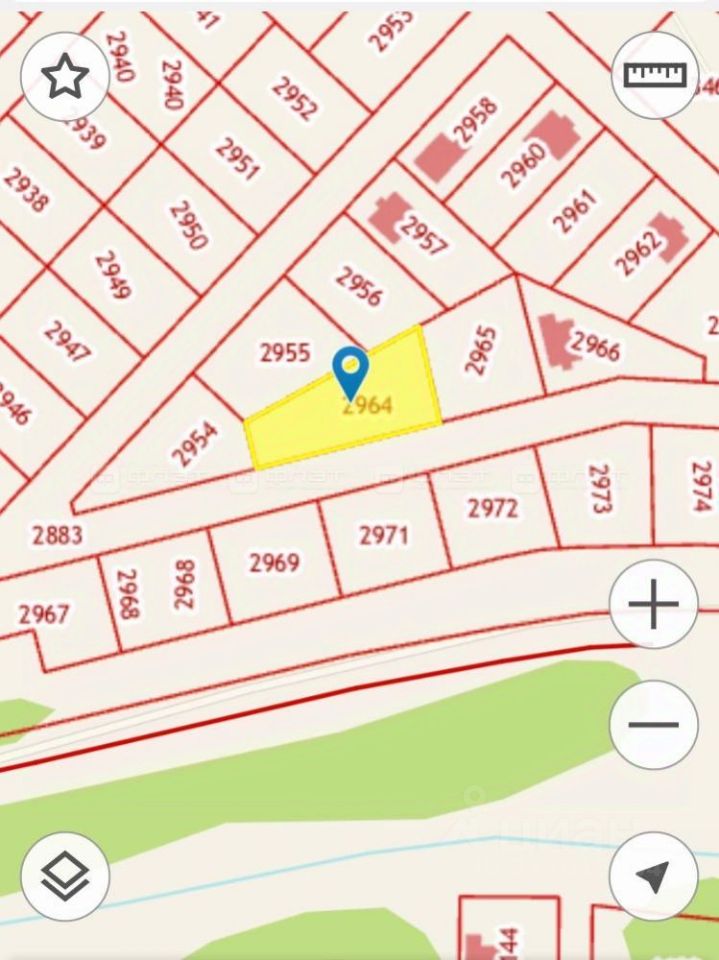Image resolution: width=719 pixels, height=960 pixels.
Task: Tap the blue pin on plot 2964
Action: (350, 369)
